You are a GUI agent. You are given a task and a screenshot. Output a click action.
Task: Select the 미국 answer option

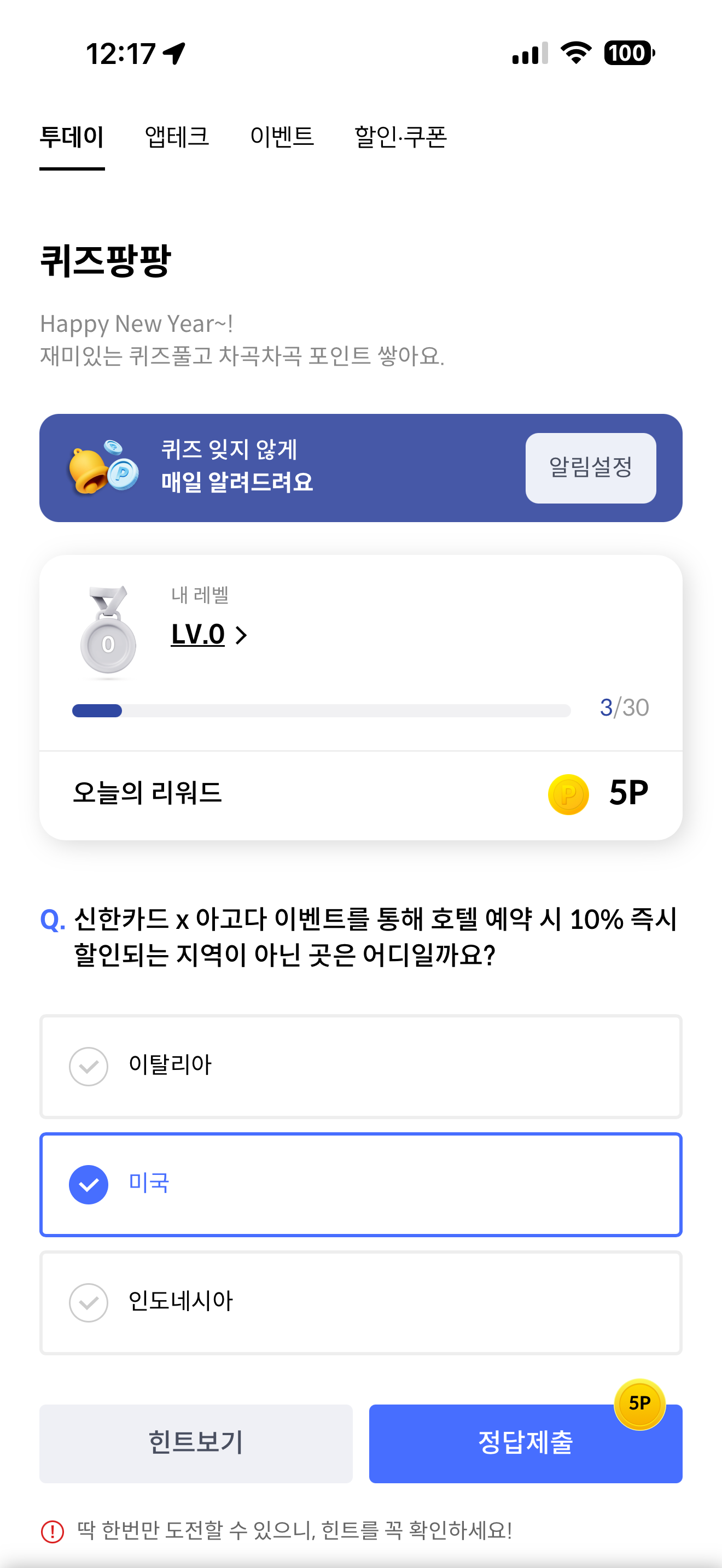pyautogui.click(x=360, y=1184)
